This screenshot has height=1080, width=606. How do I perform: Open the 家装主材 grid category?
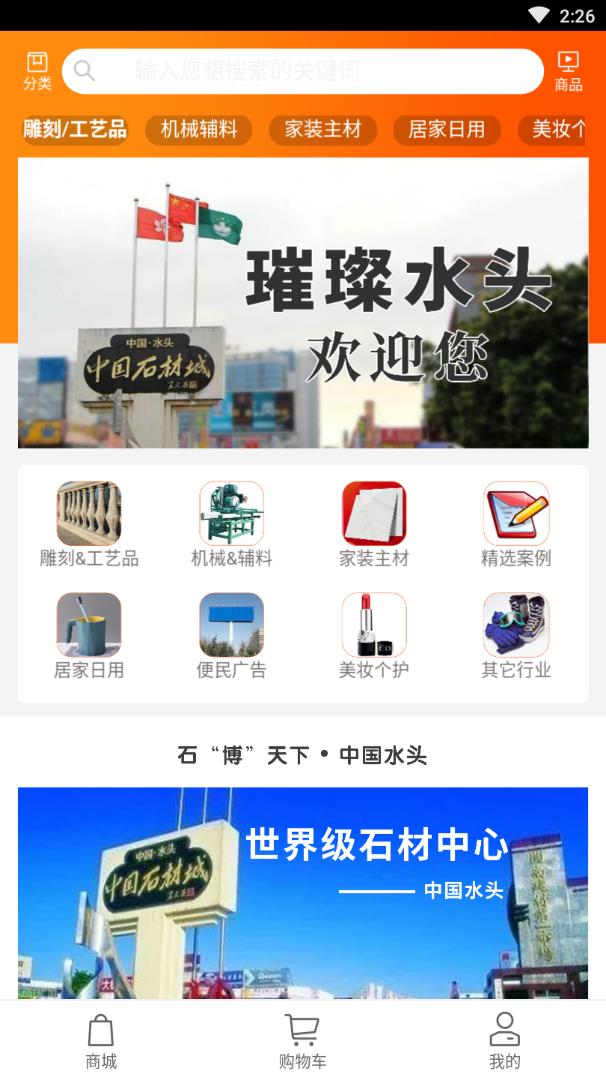[374, 525]
